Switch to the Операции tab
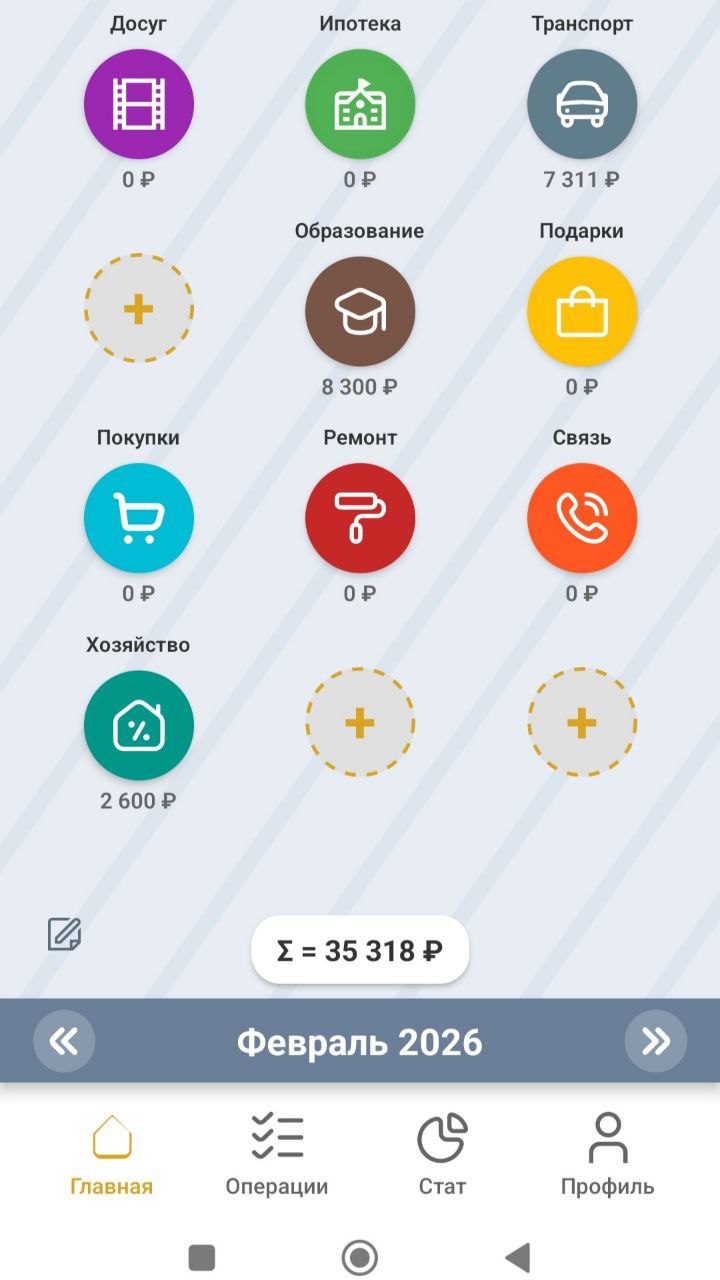This screenshot has width=720, height=1280. [x=277, y=1152]
